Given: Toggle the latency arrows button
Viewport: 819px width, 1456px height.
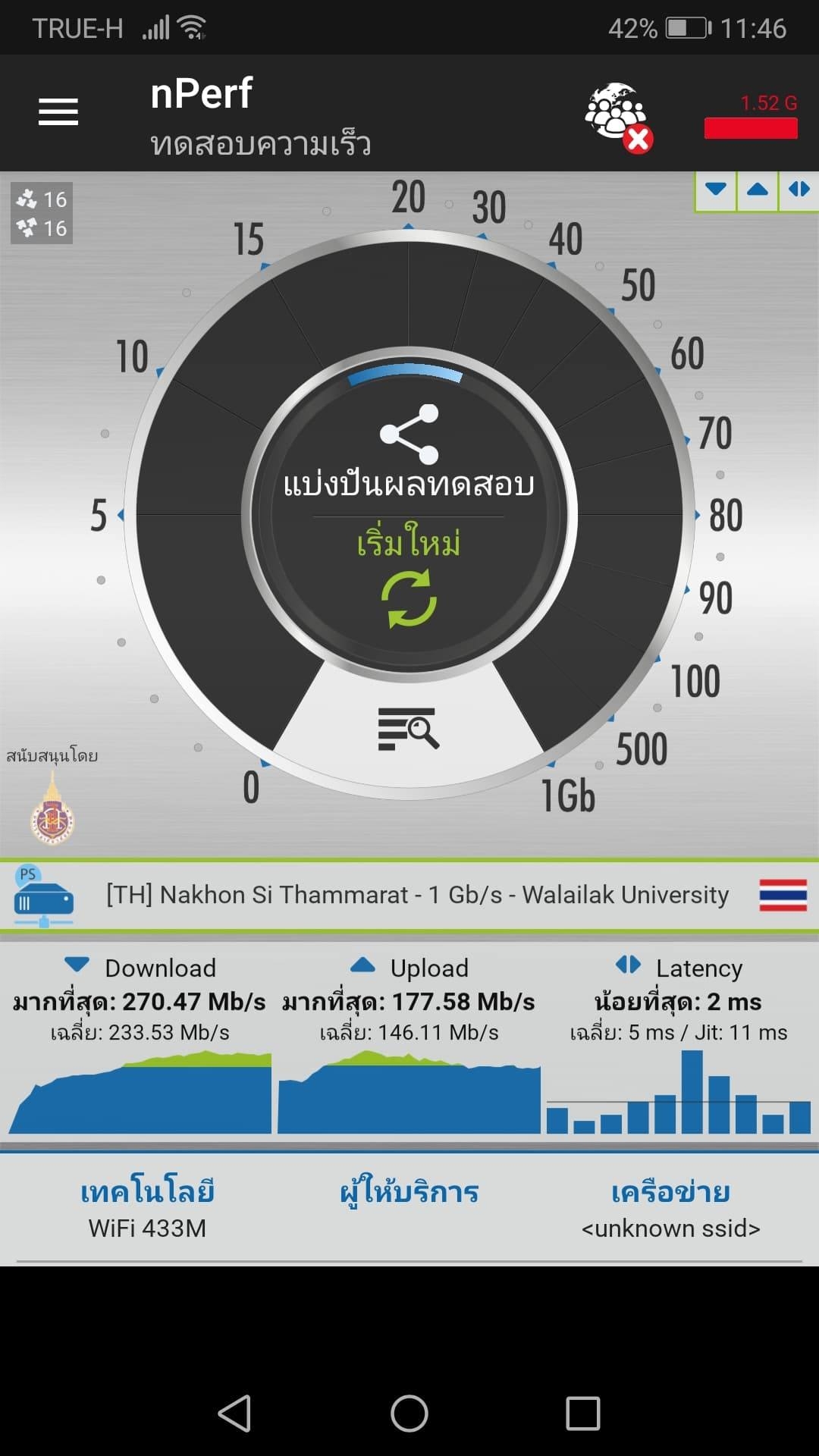Looking at the screenshot, I should point(799,190).
